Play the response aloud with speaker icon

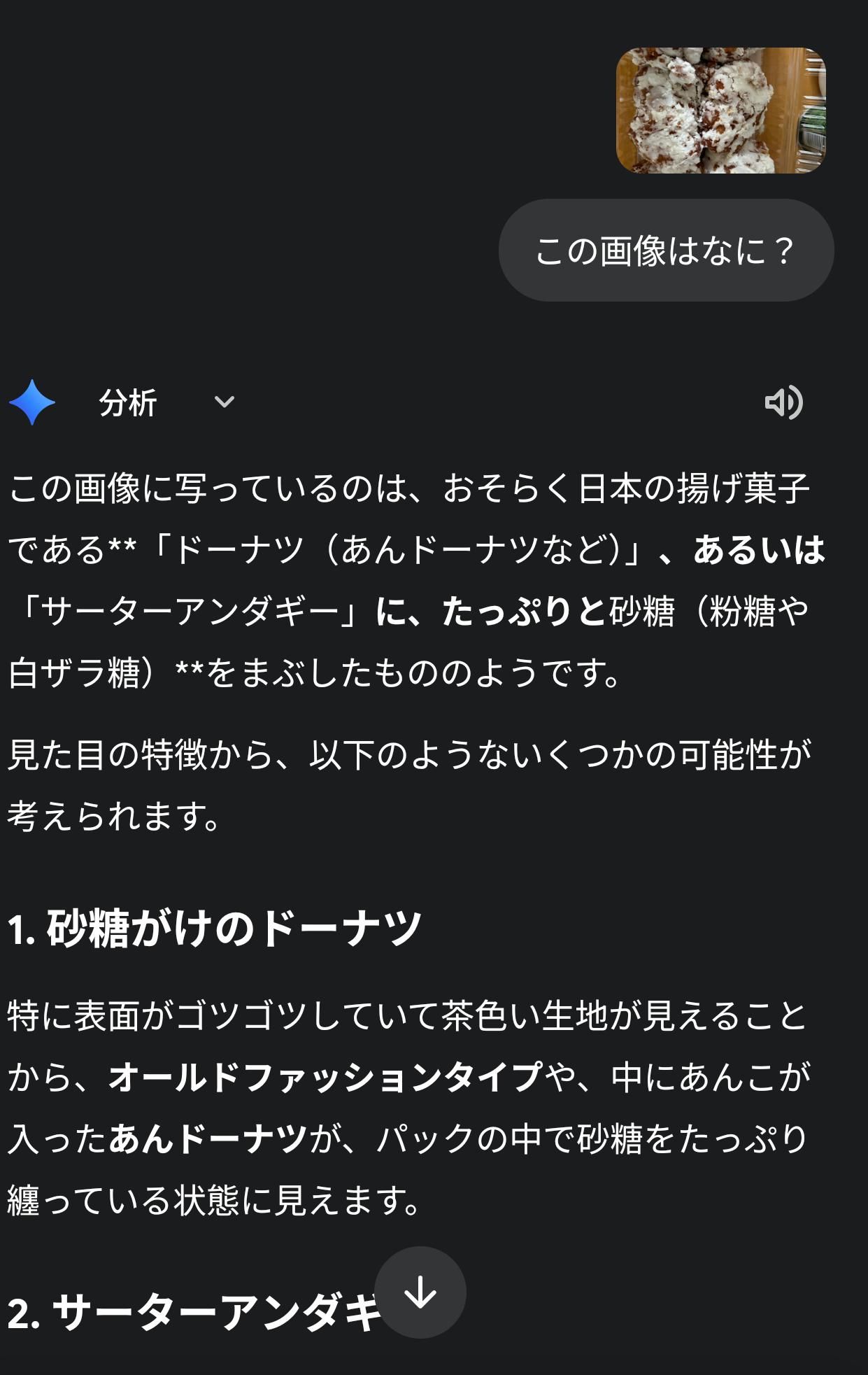783,402
